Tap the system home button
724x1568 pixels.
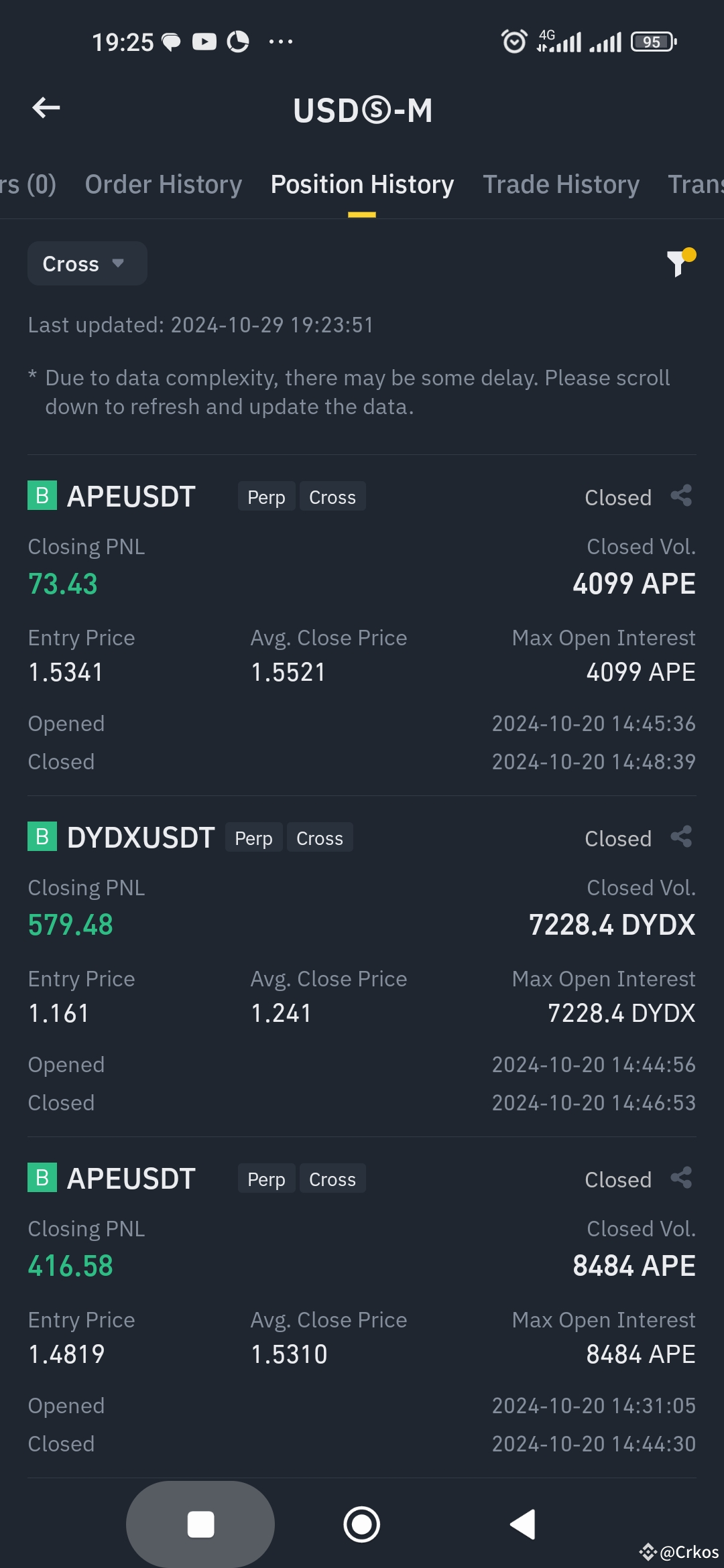[x=362, y=1524]
